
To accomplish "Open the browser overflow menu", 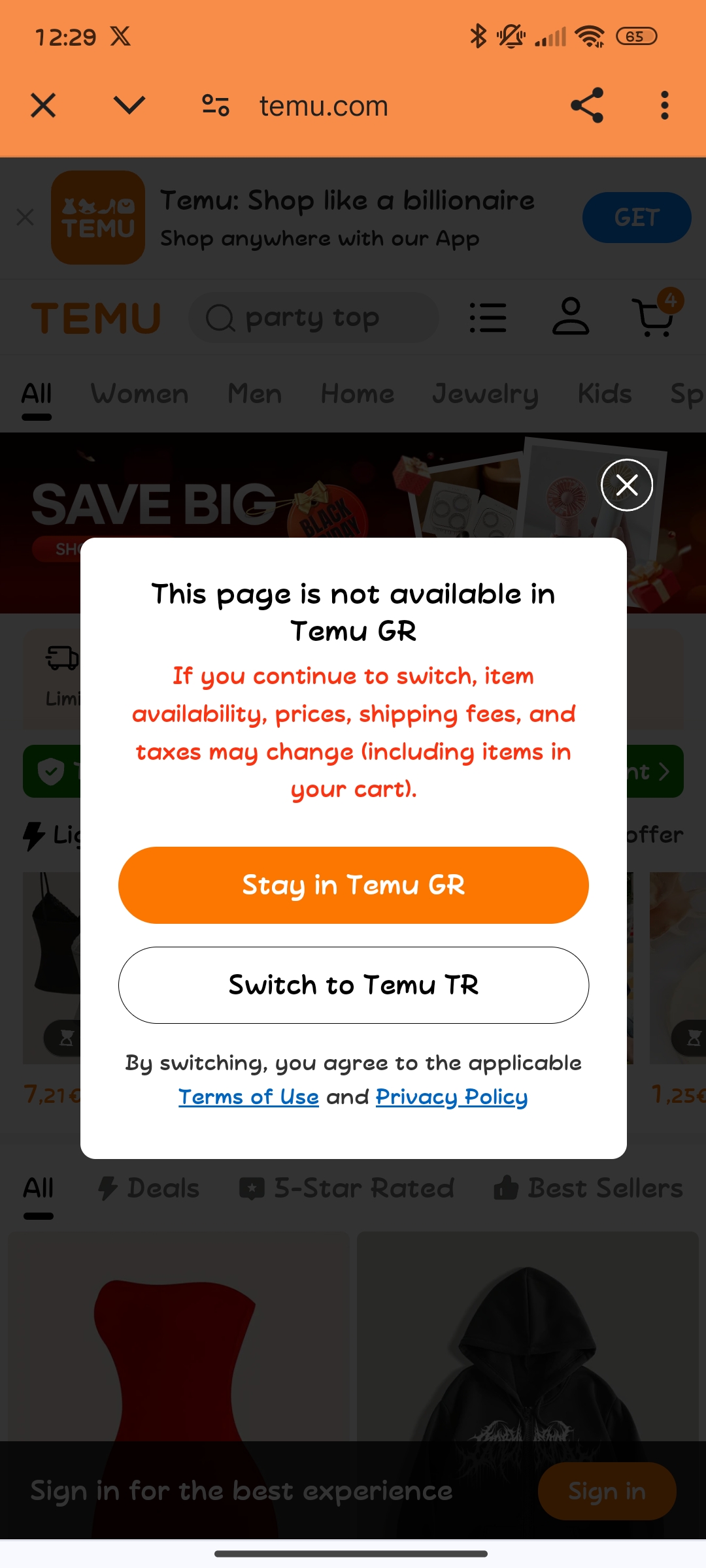I will coord(664,105).
